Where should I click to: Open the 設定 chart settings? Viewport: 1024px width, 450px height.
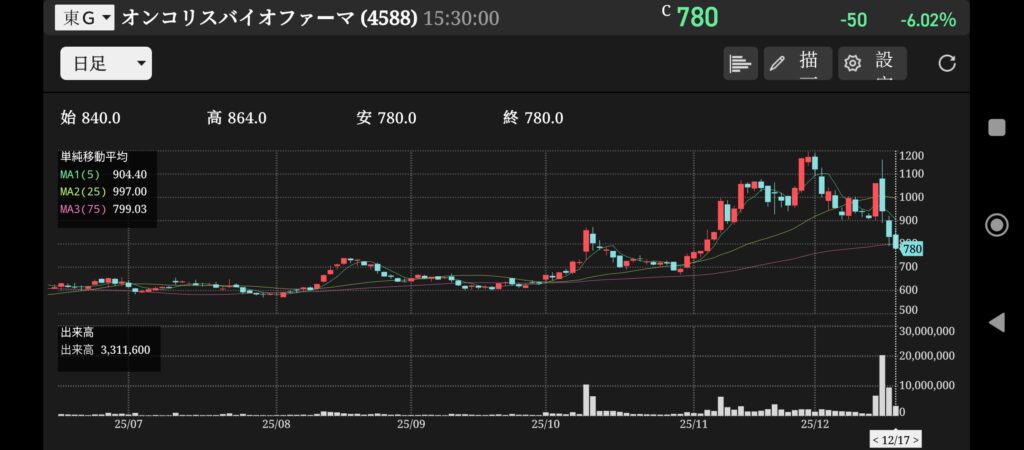coord(872,63)
